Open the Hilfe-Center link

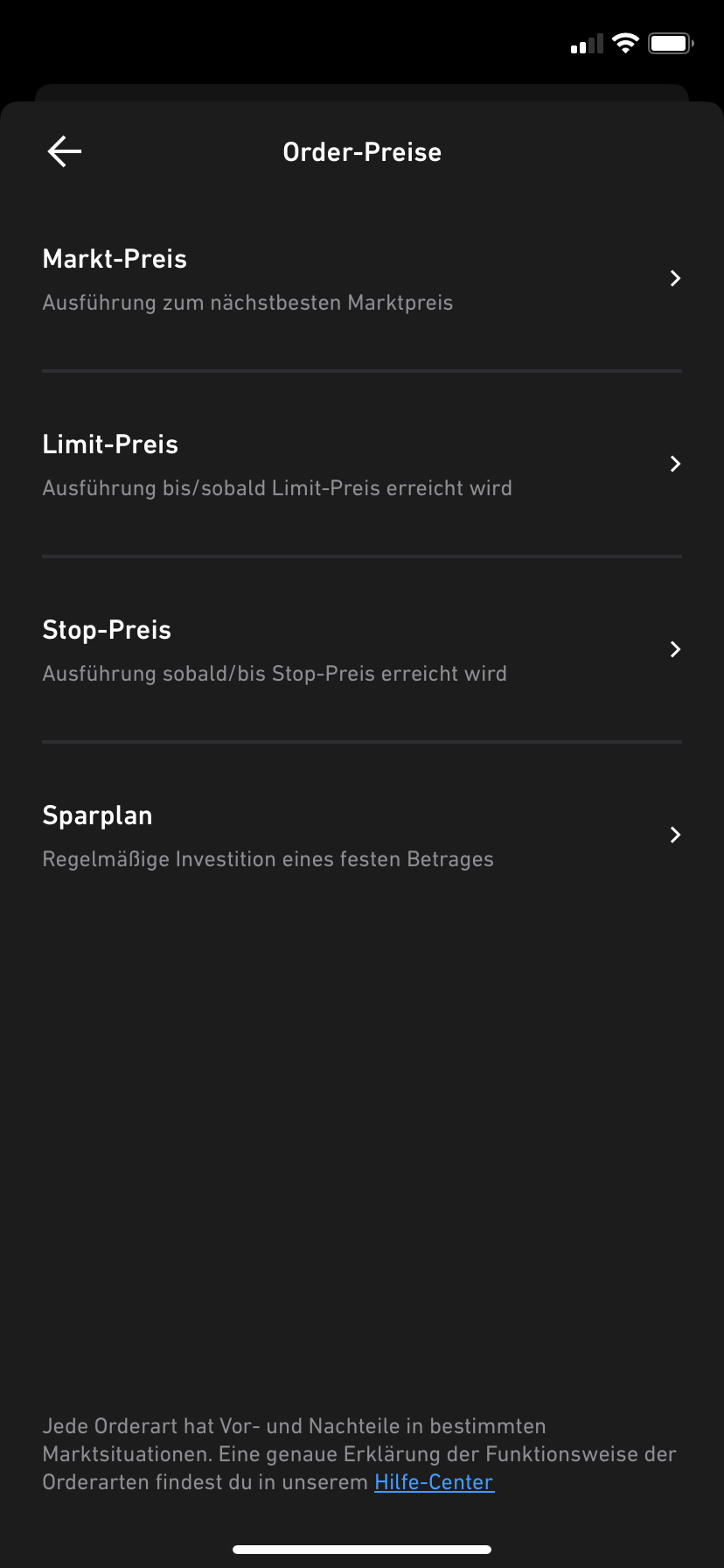click(x=435, y=1481)
